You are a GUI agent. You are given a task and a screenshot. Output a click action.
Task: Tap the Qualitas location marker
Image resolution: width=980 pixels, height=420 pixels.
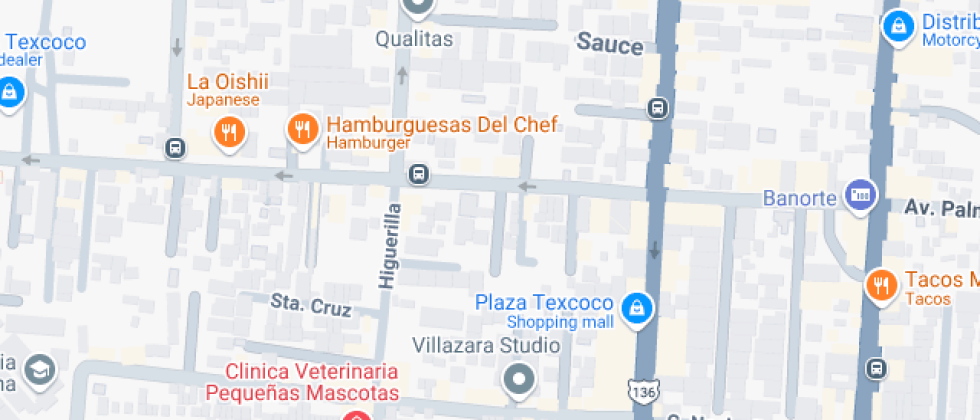coord(418,8)
